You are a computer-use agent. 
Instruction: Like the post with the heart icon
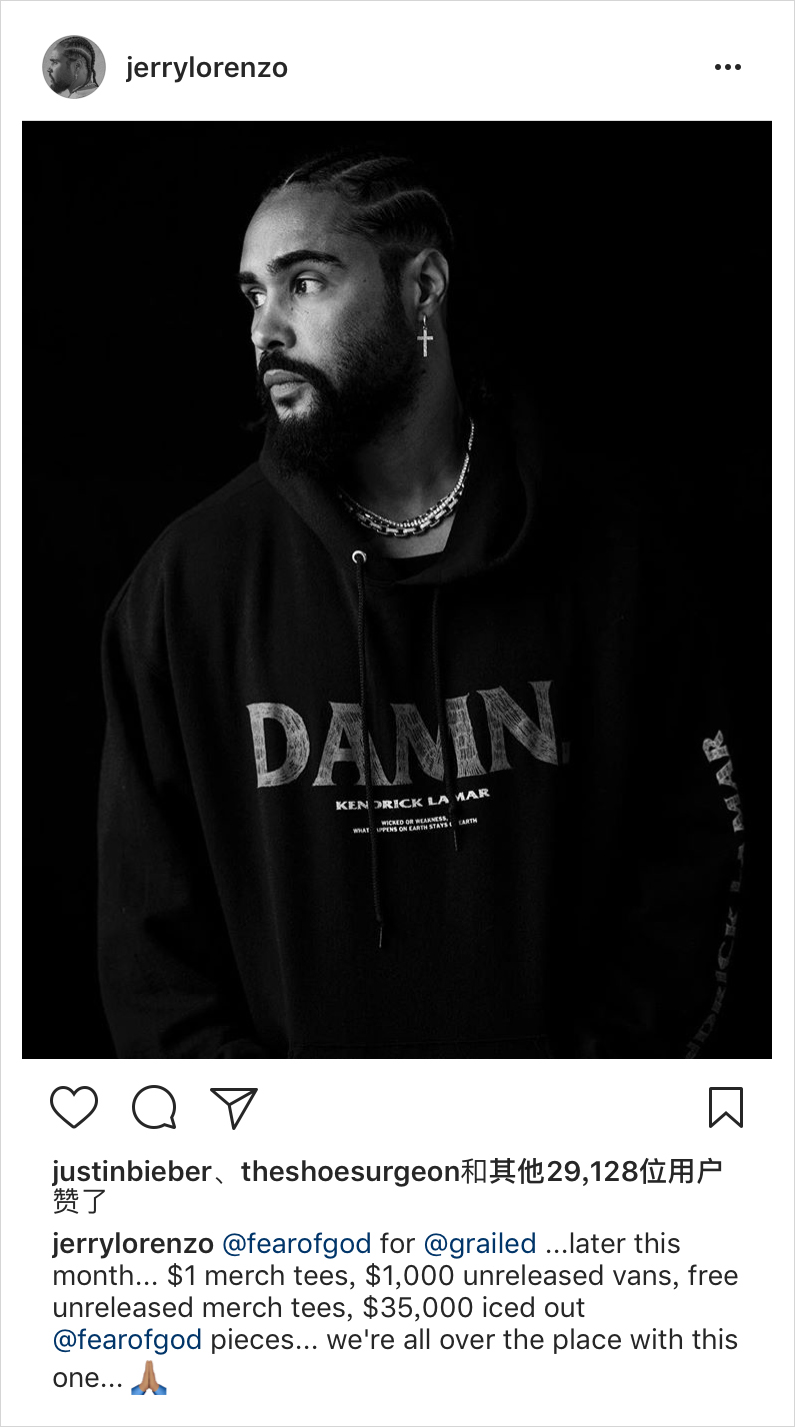[74, 1108]
